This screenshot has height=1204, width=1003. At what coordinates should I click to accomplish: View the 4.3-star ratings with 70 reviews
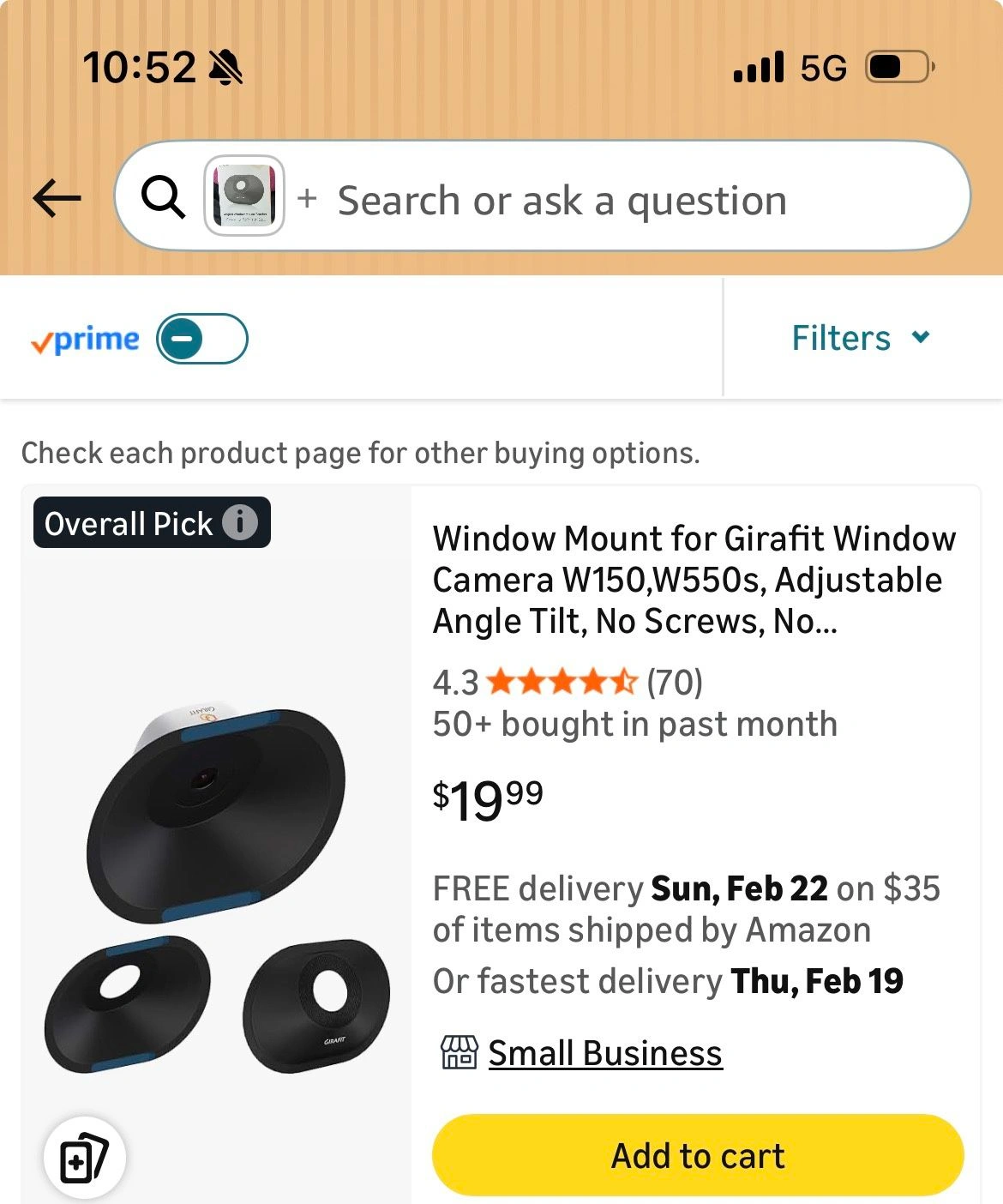pyautogui.click(x=568, y=683)
